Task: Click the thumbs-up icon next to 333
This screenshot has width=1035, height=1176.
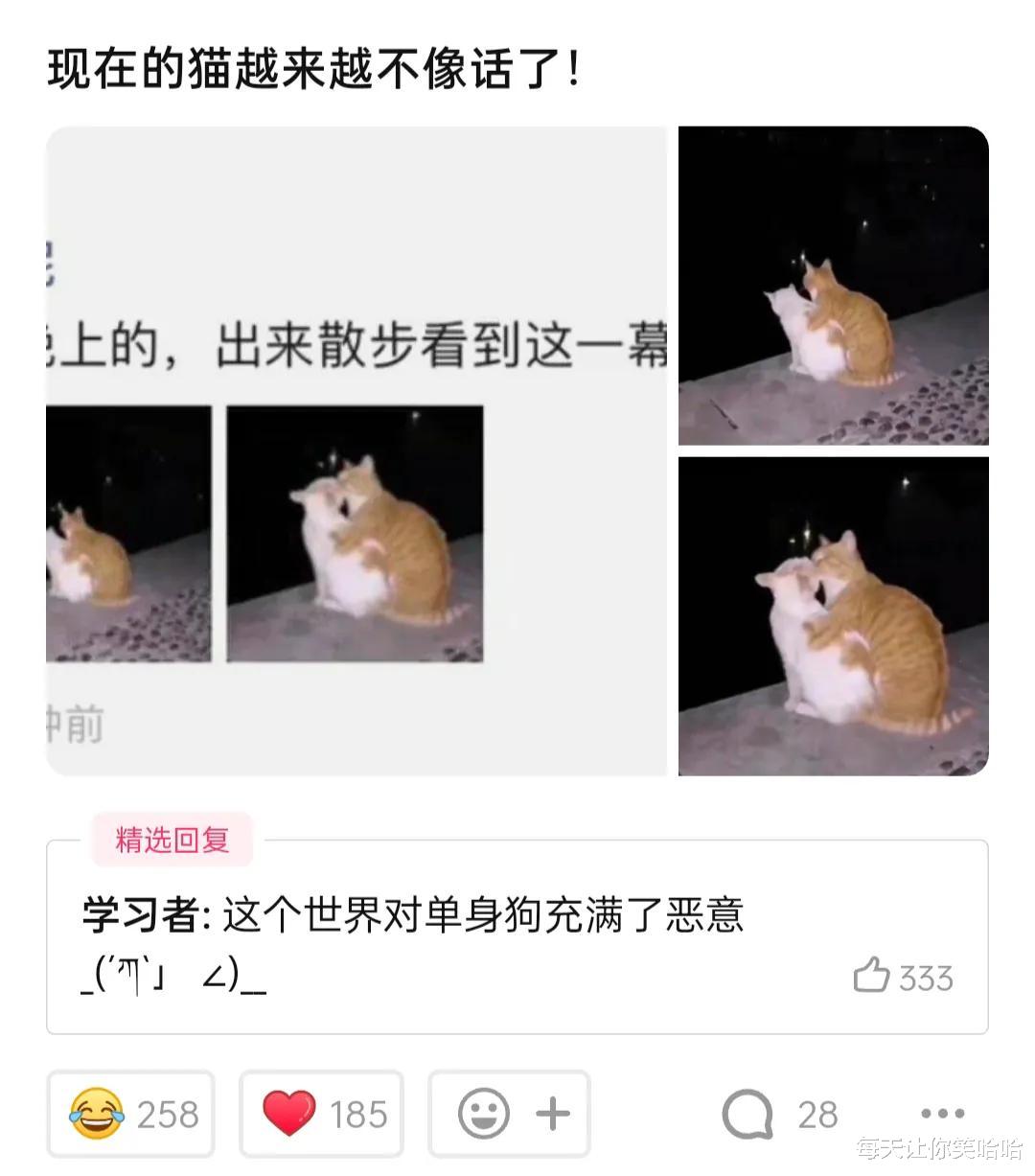Action: 872,977
